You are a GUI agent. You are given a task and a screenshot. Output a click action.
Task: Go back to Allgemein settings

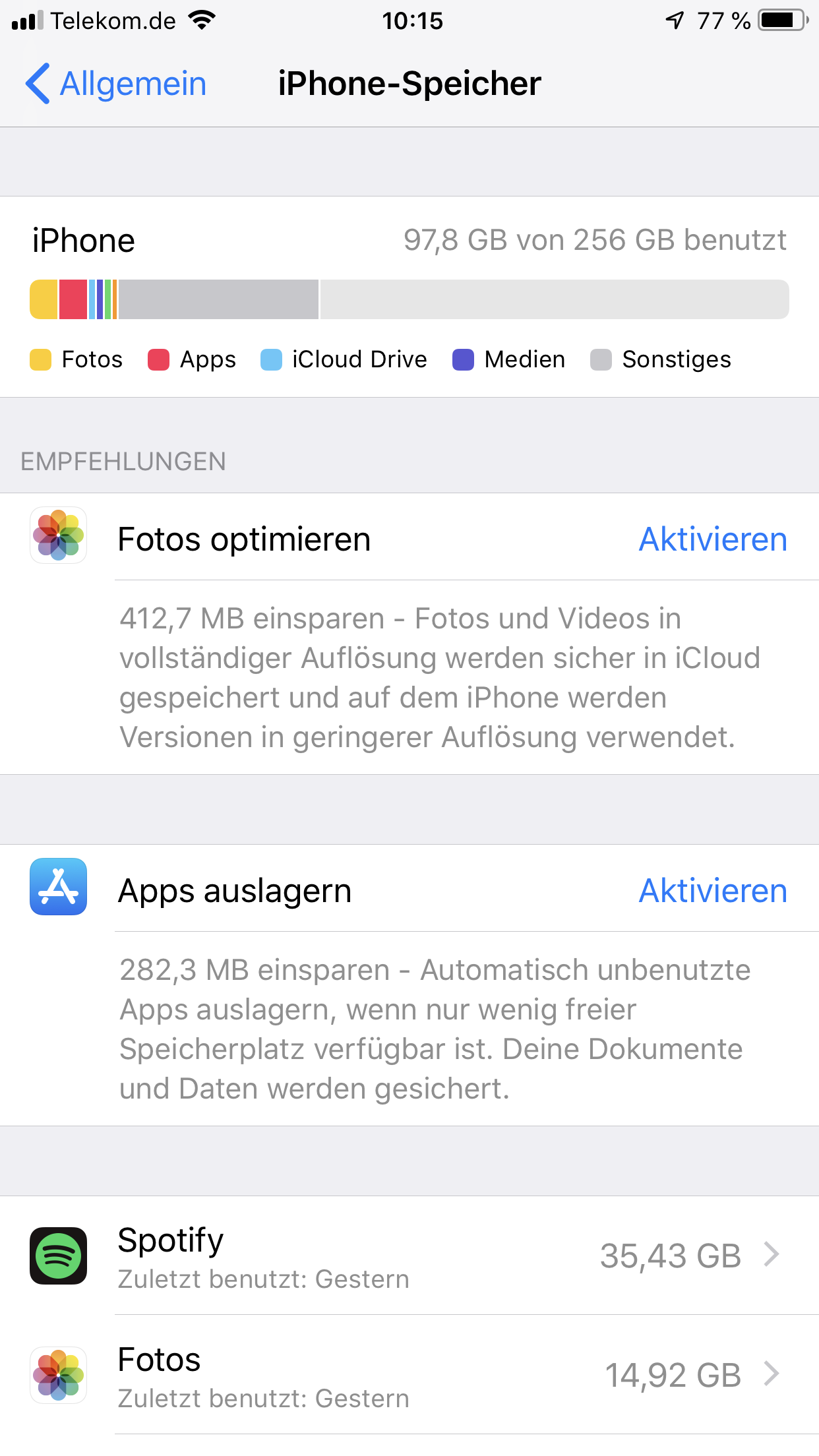click(x=116, y=84)
